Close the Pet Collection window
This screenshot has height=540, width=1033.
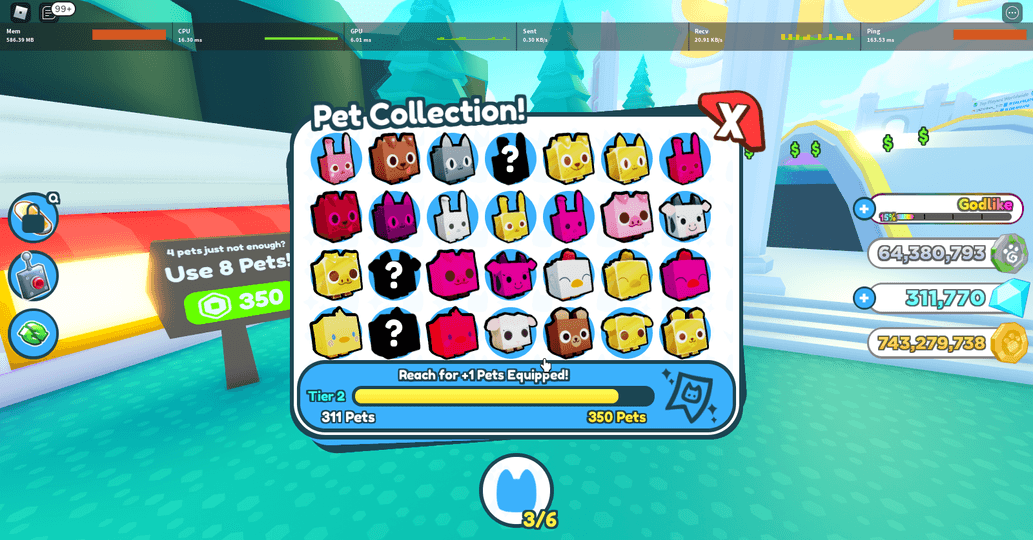click(732, 121)
